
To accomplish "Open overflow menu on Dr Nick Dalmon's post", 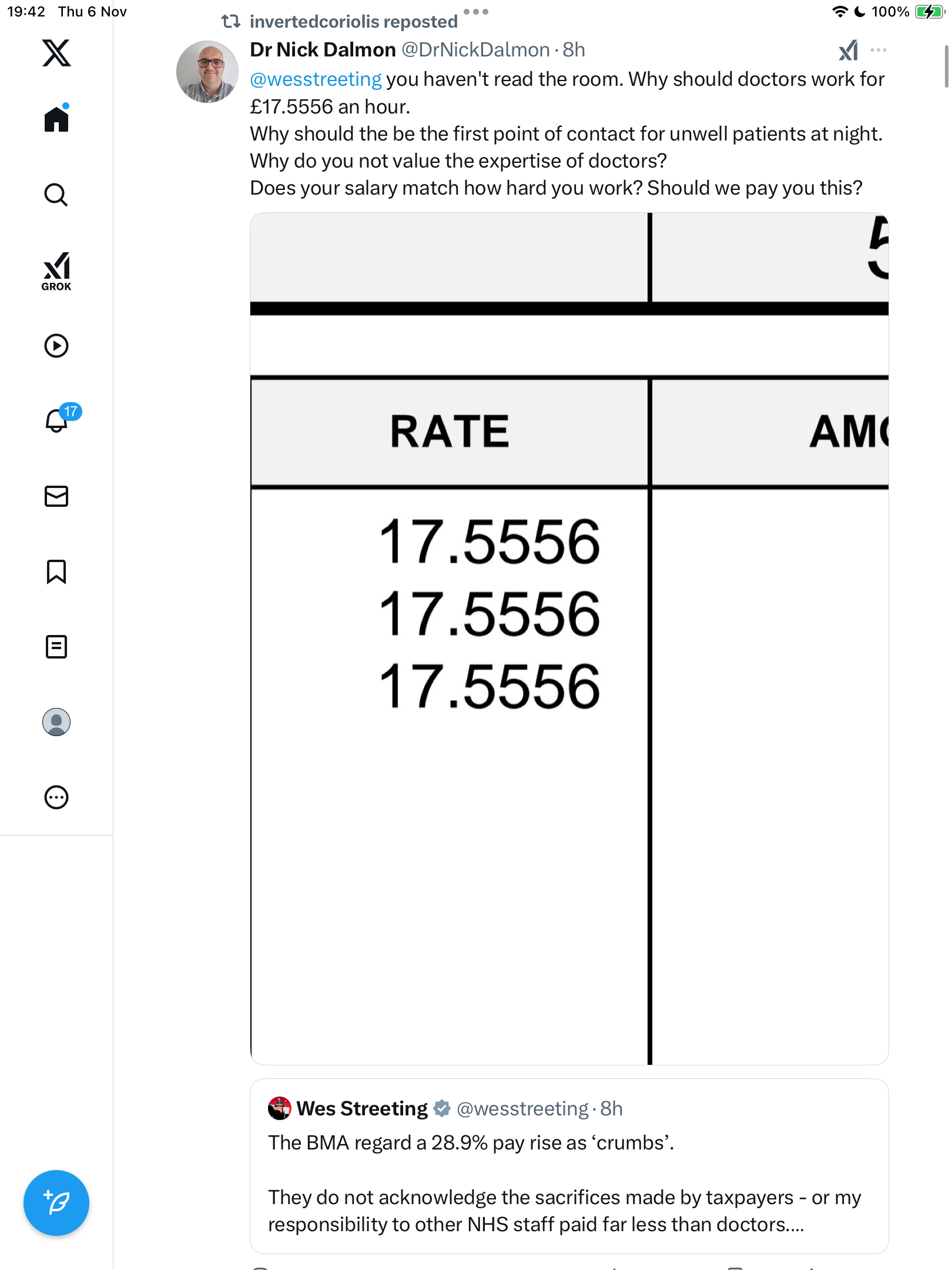I will 879,51.
